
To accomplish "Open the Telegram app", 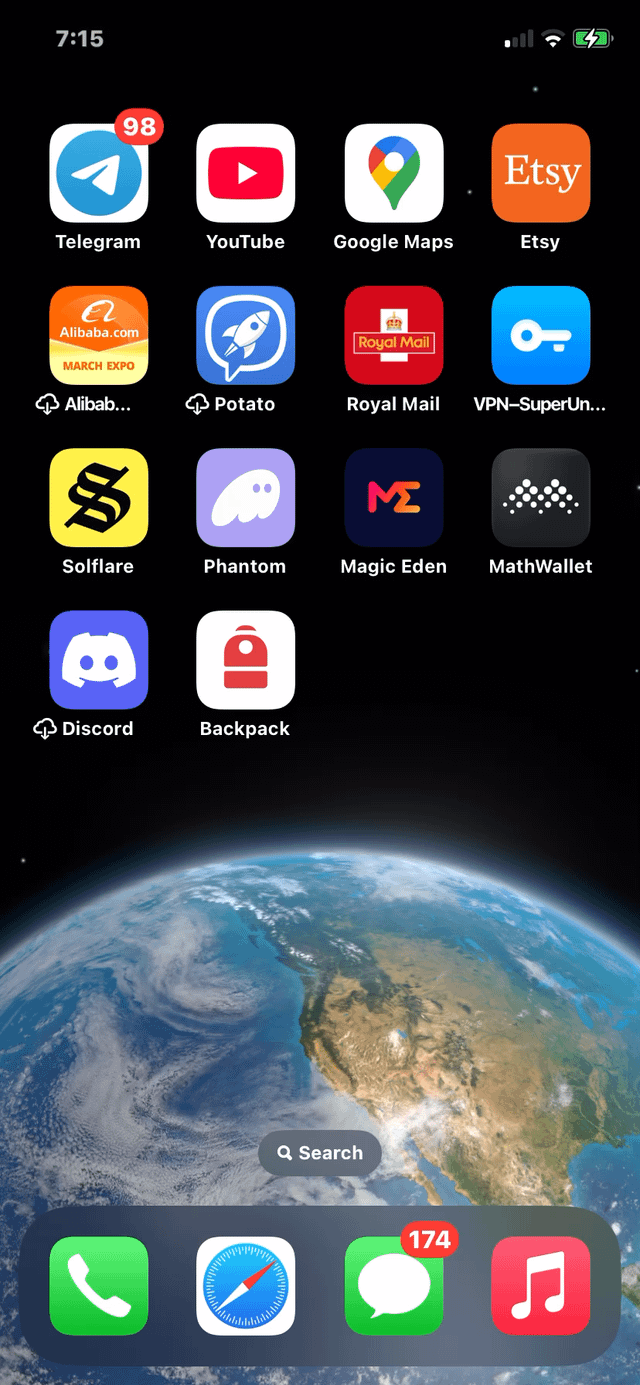I will click(98, 173).
